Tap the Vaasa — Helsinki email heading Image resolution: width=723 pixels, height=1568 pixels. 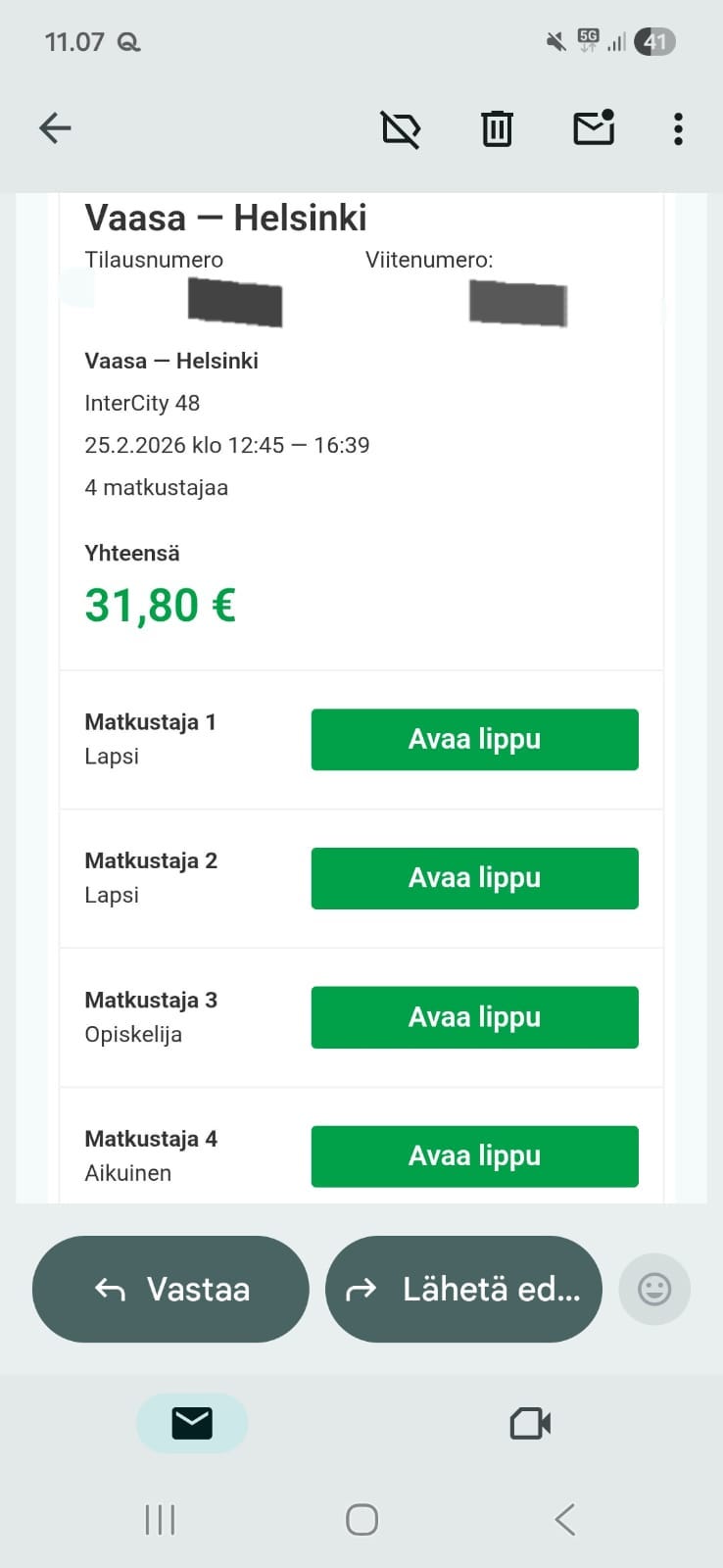click(x=225, y=218)
